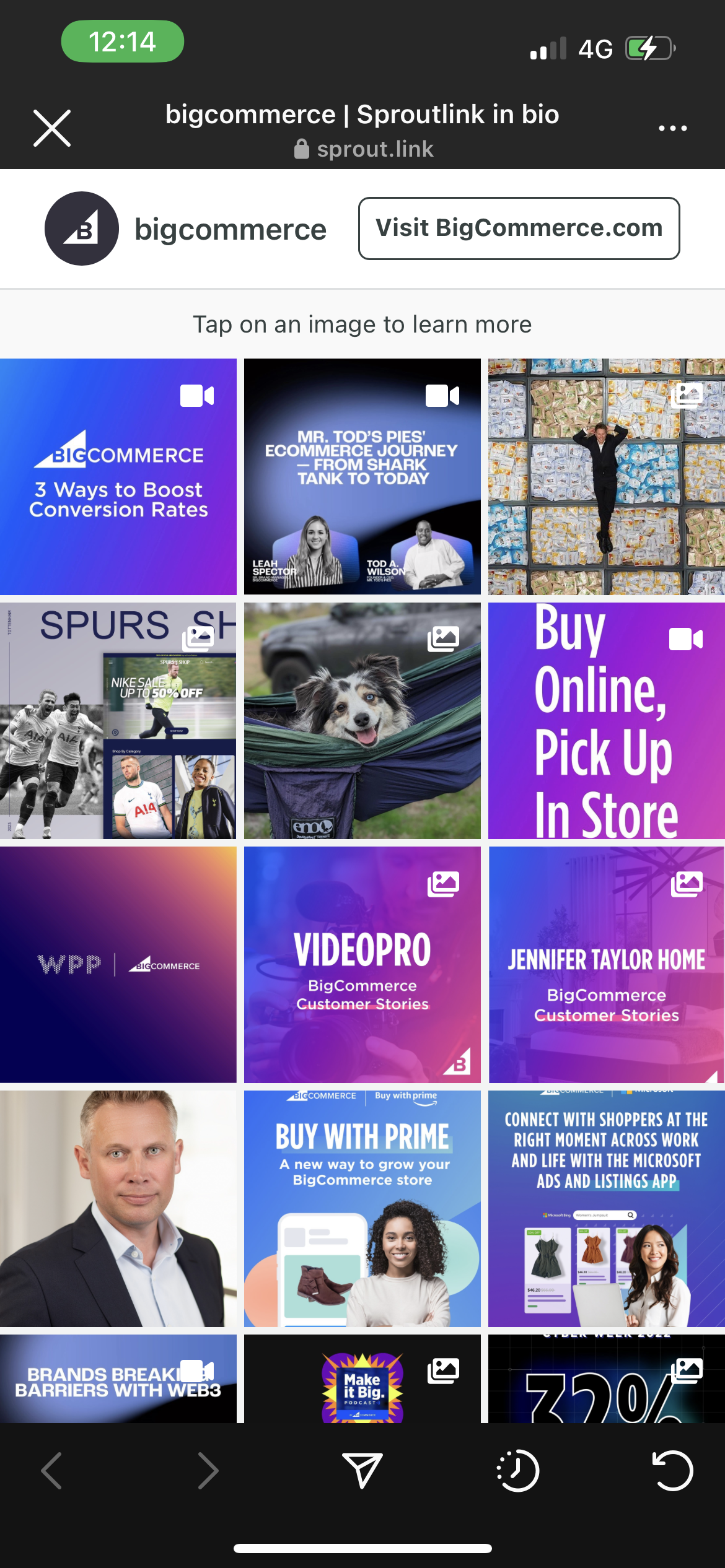Viewport: 725px width, 1568px height.
Task: Open Brands Breaking Barriers With Web3 tile
Action: click(118, 1380)
